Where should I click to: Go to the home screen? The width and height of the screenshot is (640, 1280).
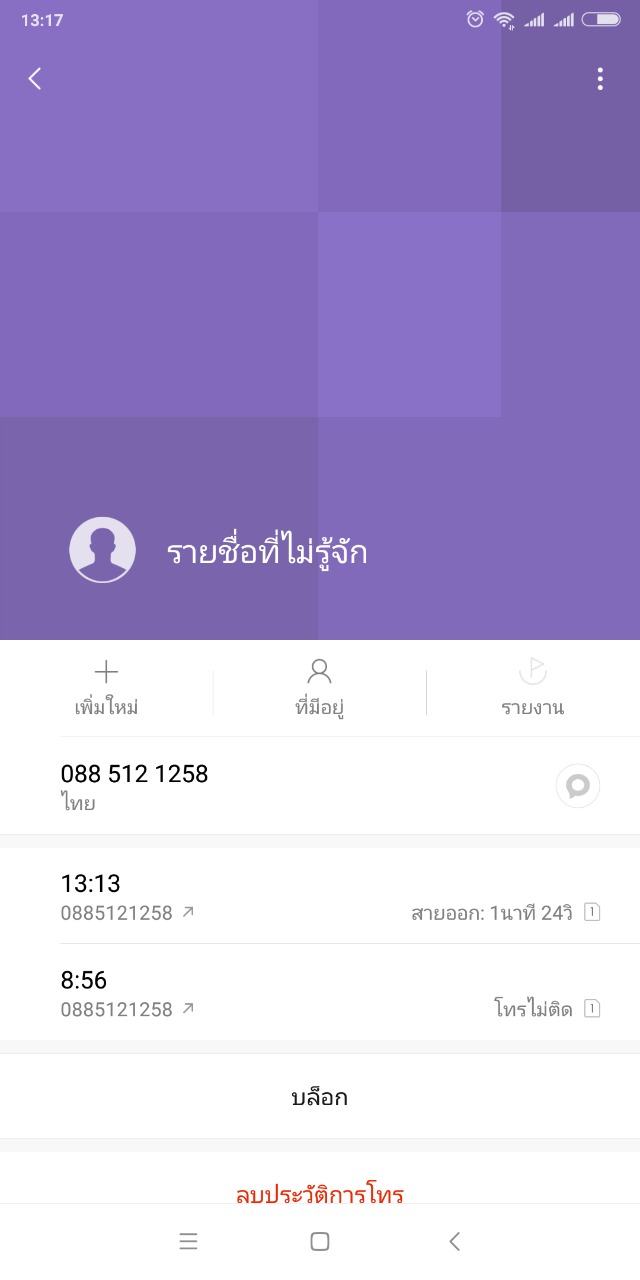(320, 1241)
